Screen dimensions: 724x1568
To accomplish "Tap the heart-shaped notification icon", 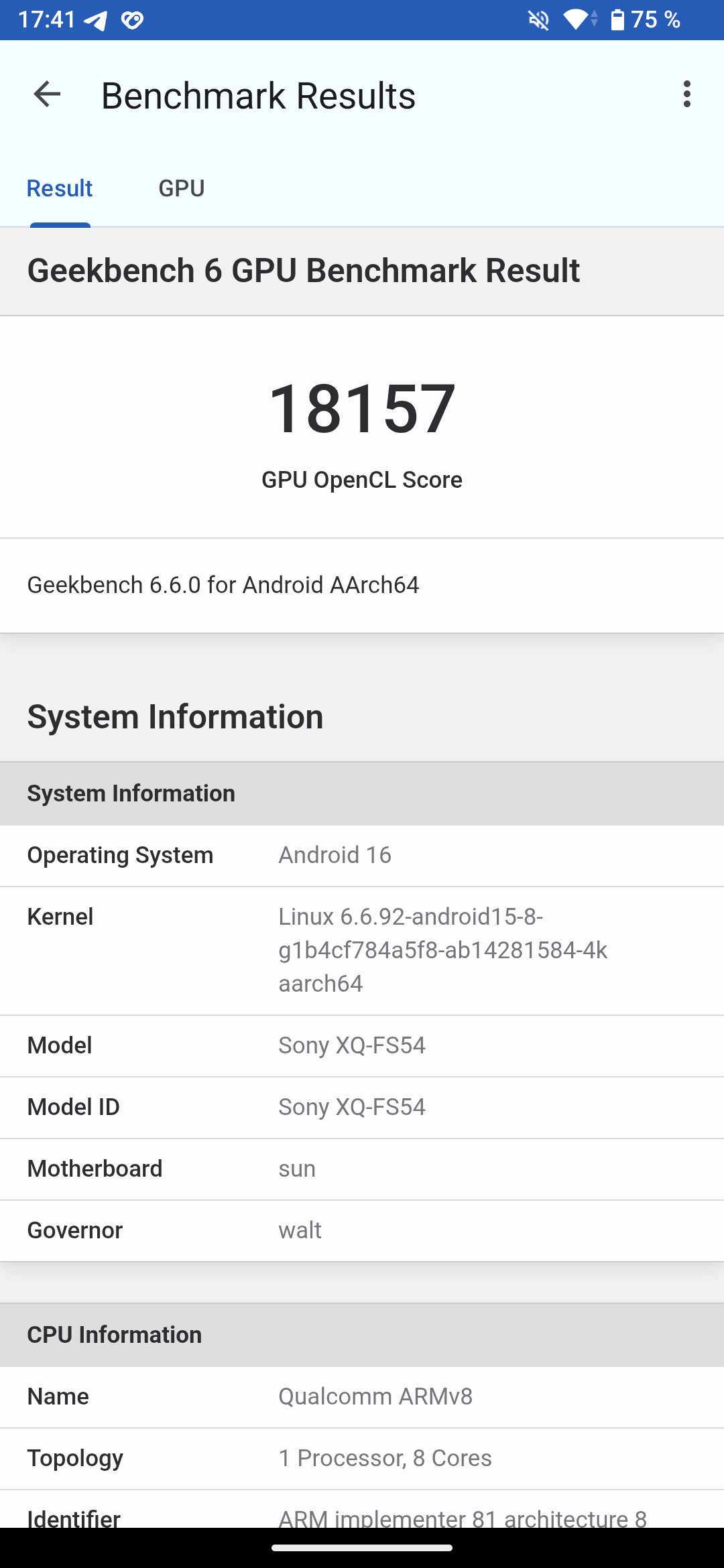I will click(x=131, y=20).
